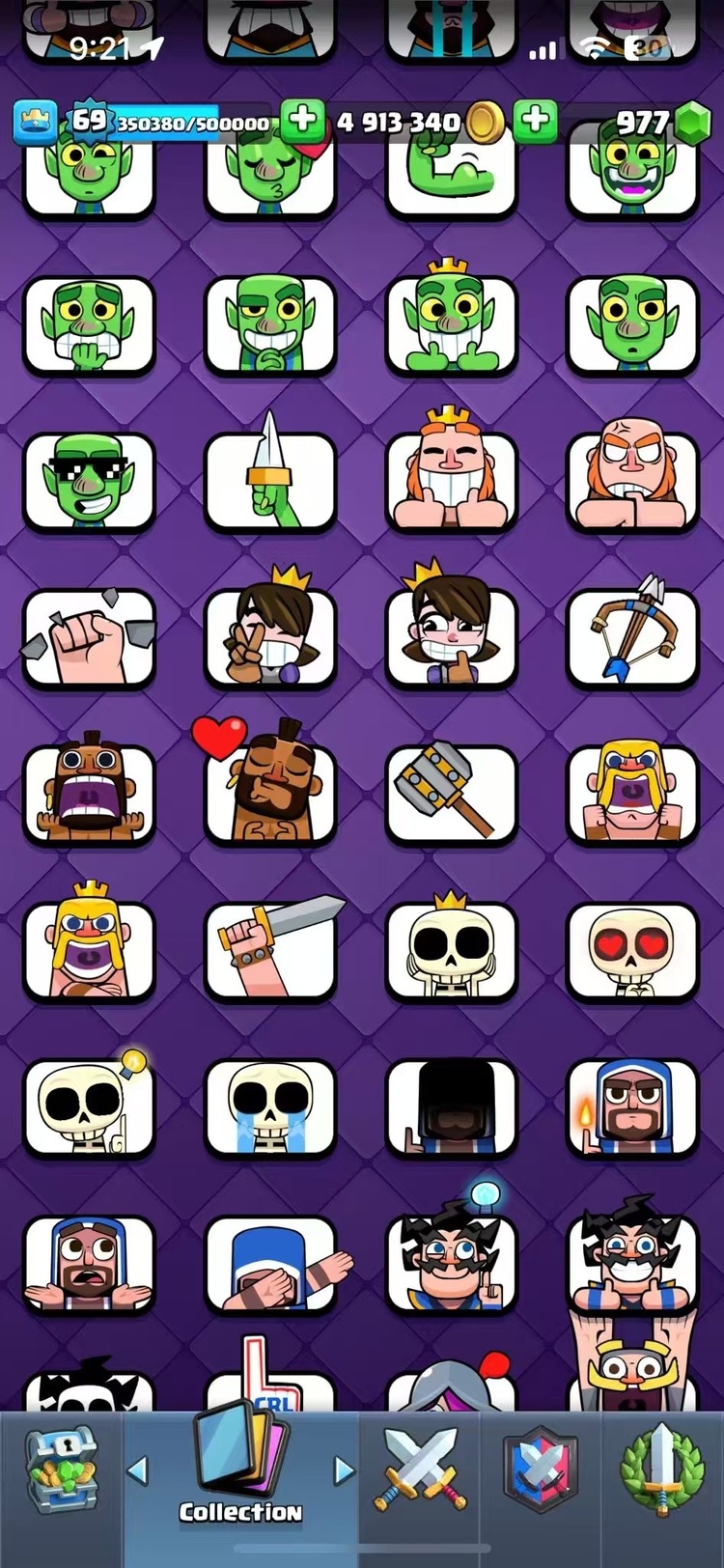The width and height of the screenshot is (724, 1568).
Task: Open the Clan shield tab
Action: click(x=541, y=1469)
